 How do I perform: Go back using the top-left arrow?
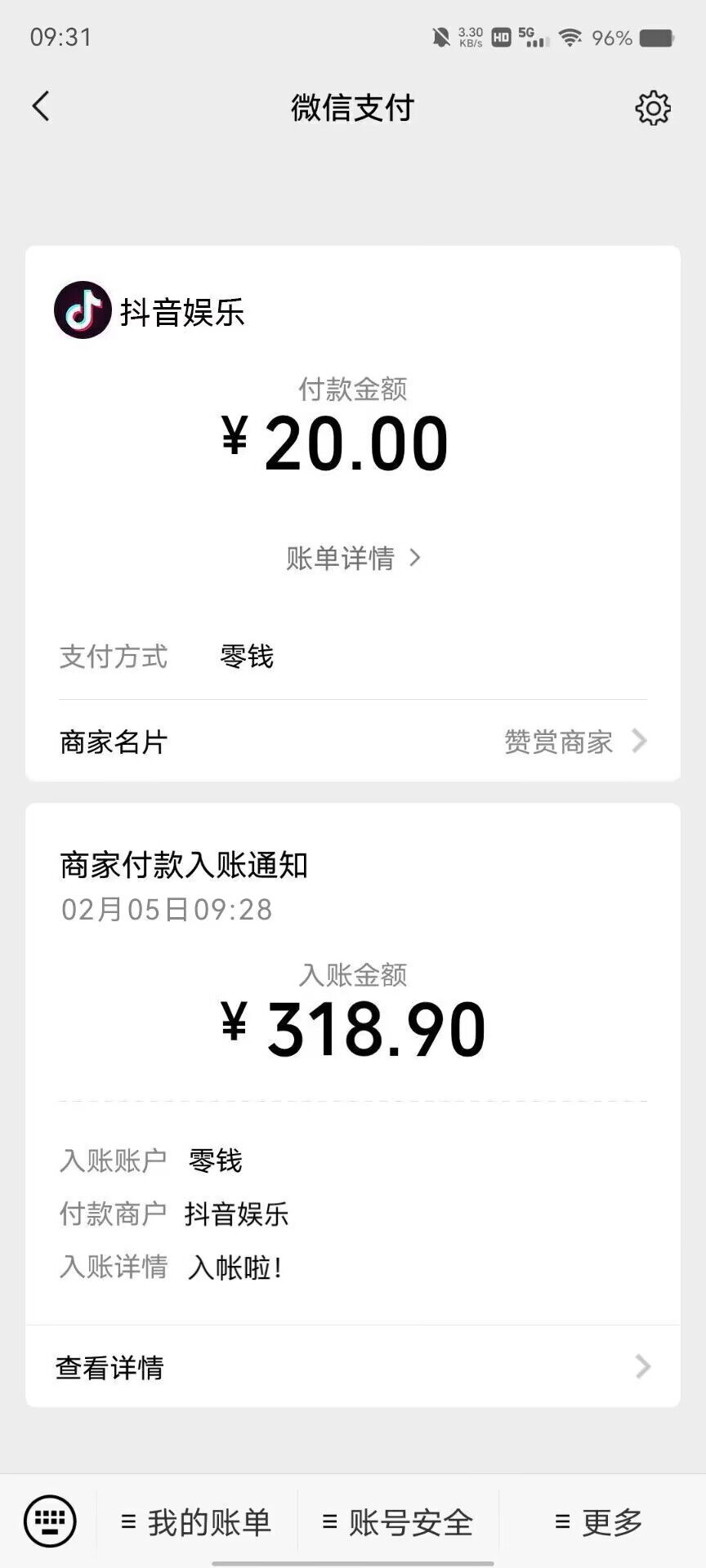[x=41, y=106]
